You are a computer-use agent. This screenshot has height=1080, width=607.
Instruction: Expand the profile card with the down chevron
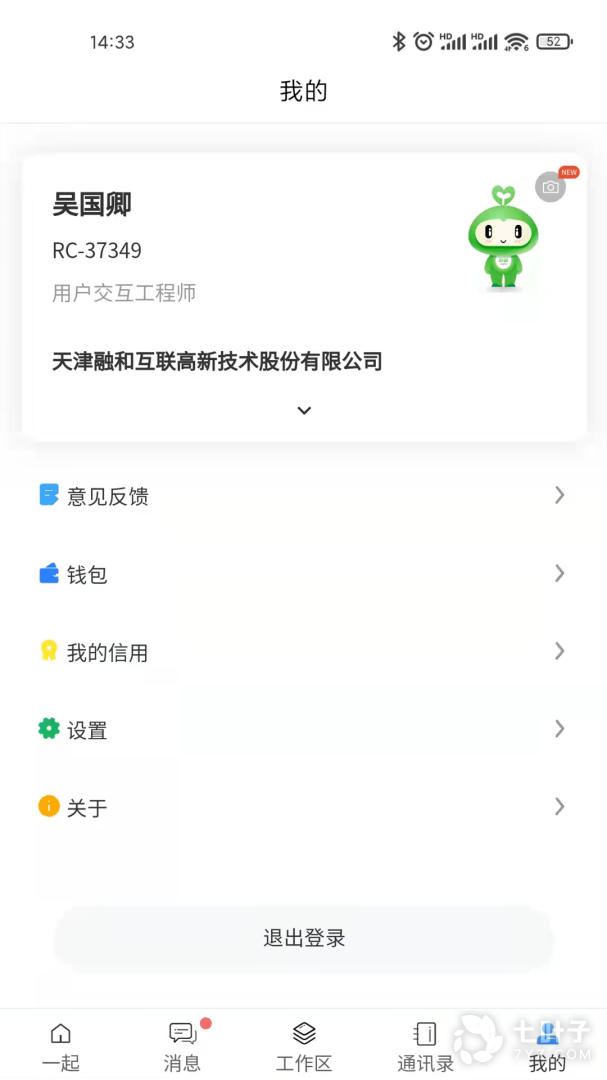tap(304, 410)
